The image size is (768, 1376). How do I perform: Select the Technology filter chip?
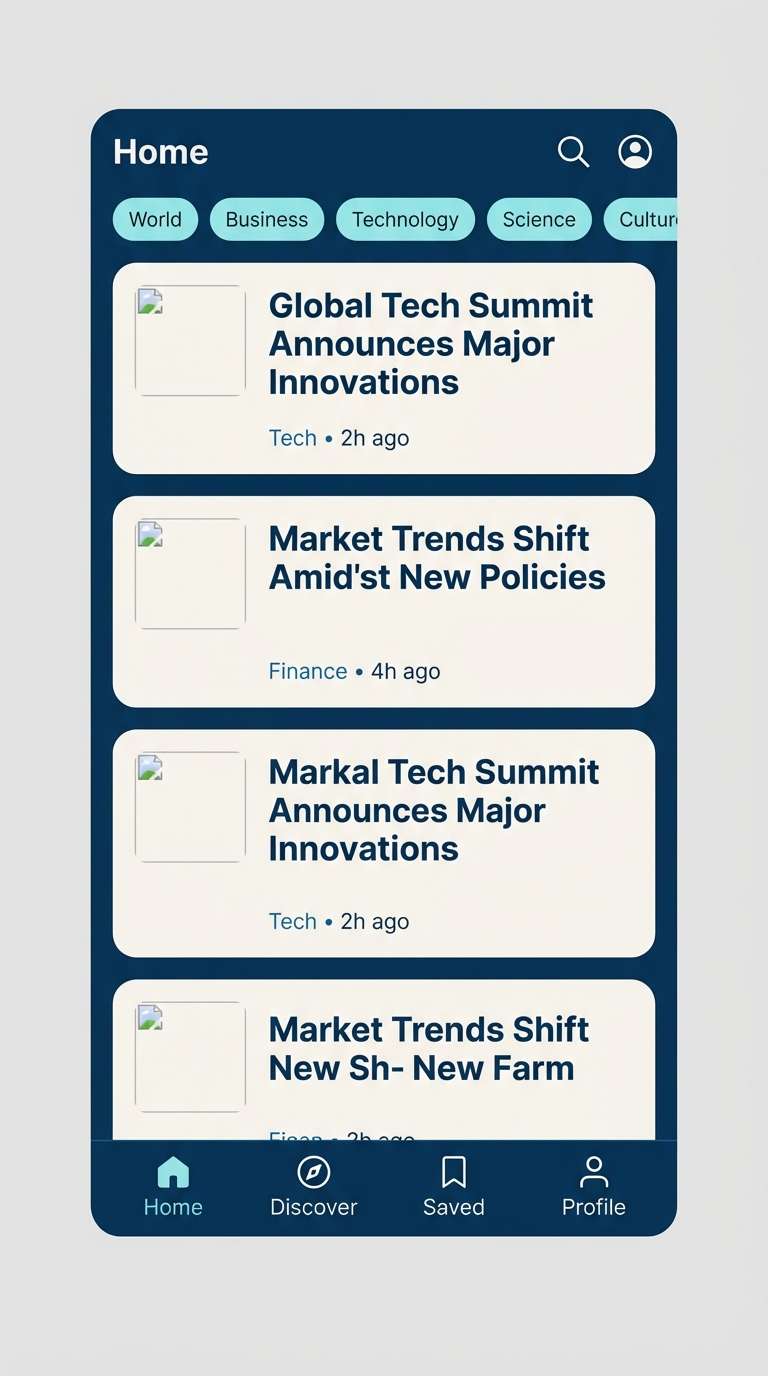pos(405,219)
